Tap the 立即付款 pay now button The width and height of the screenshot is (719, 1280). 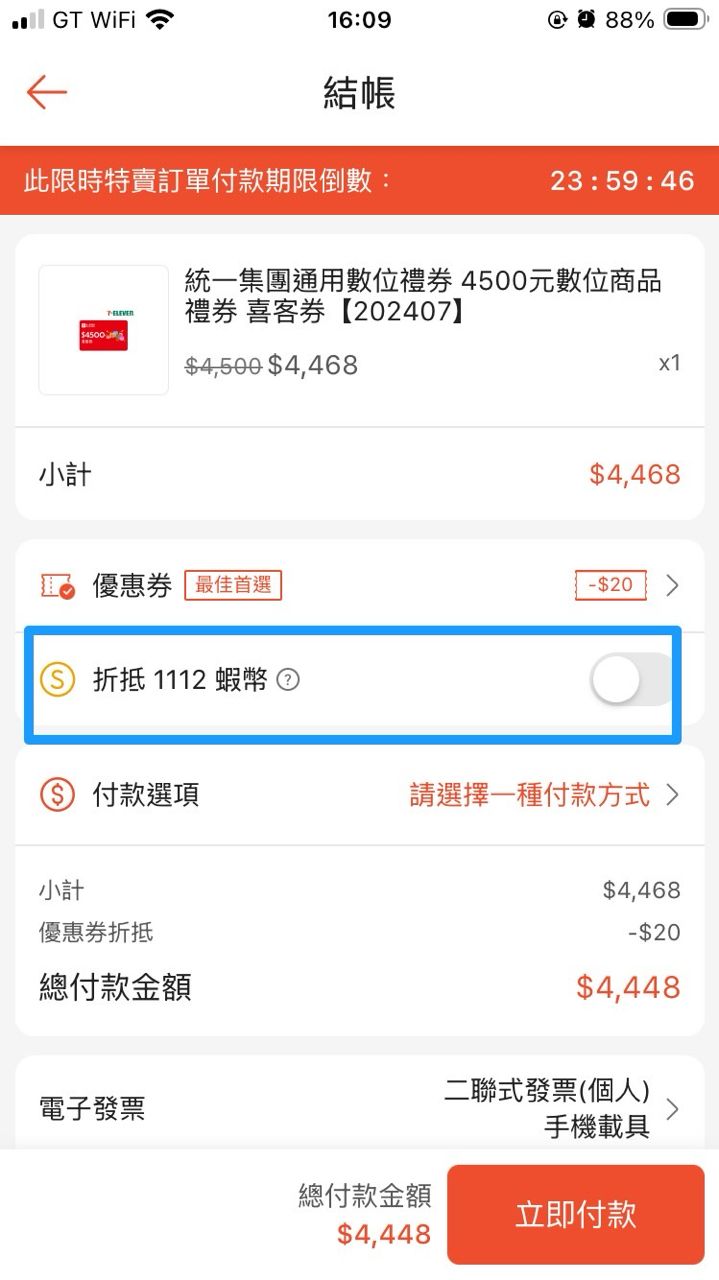coord(575,1214)
